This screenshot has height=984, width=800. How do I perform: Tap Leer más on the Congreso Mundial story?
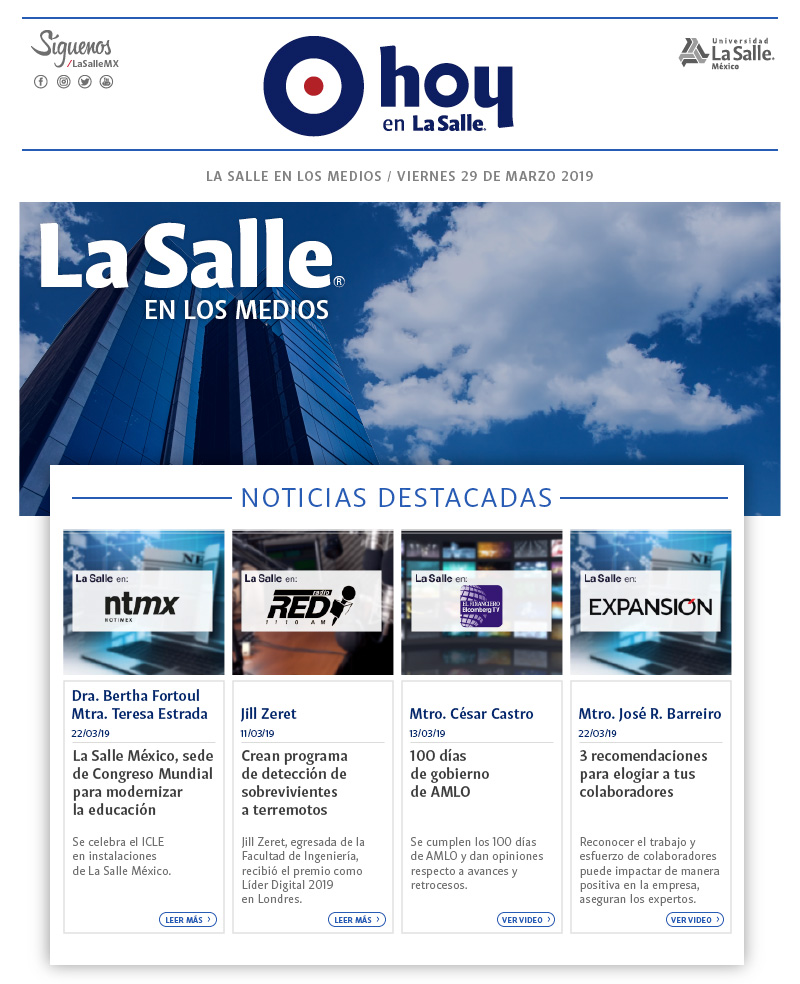(188, 919)
